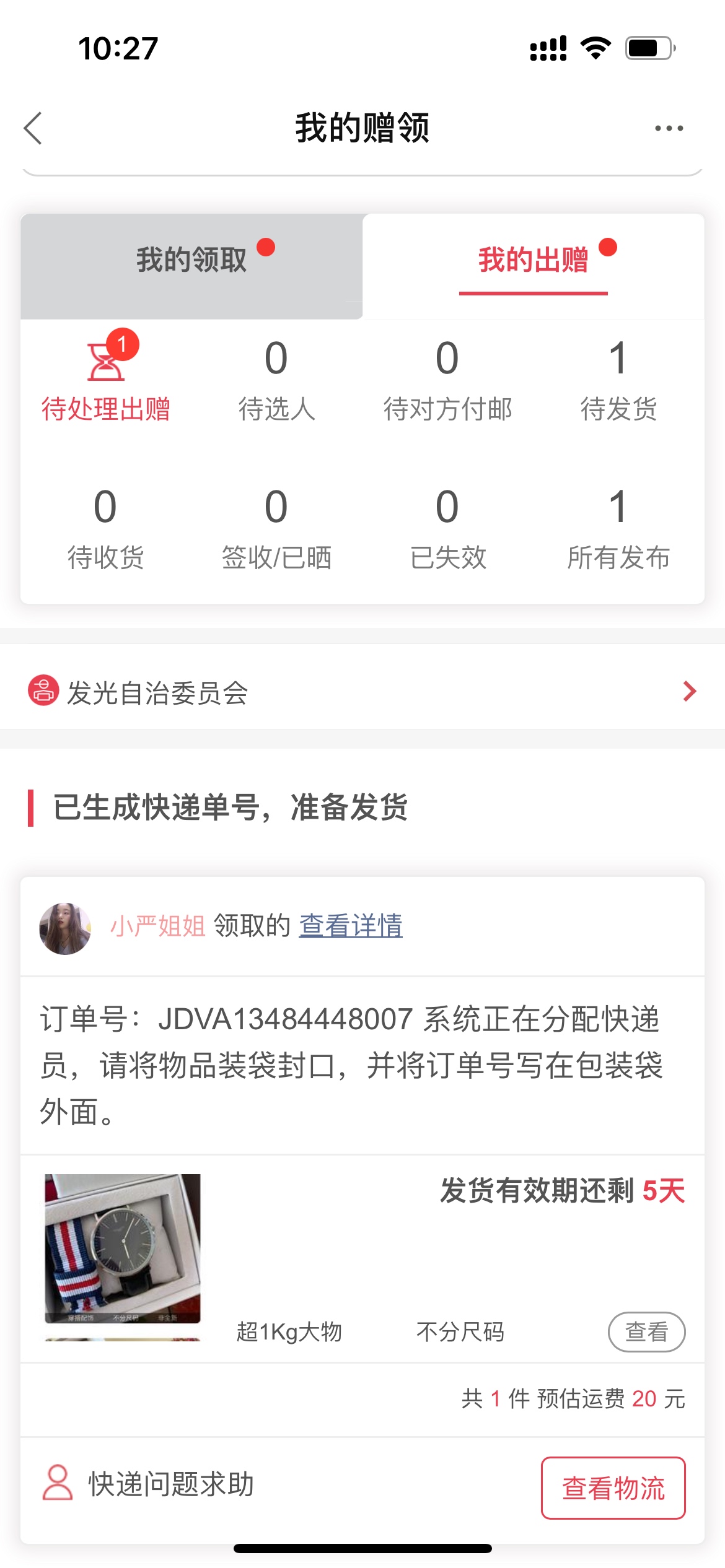The width and height of the screenshot is (725, 1568).
Task: Open the watch item photo
Action: point(123,1248)
